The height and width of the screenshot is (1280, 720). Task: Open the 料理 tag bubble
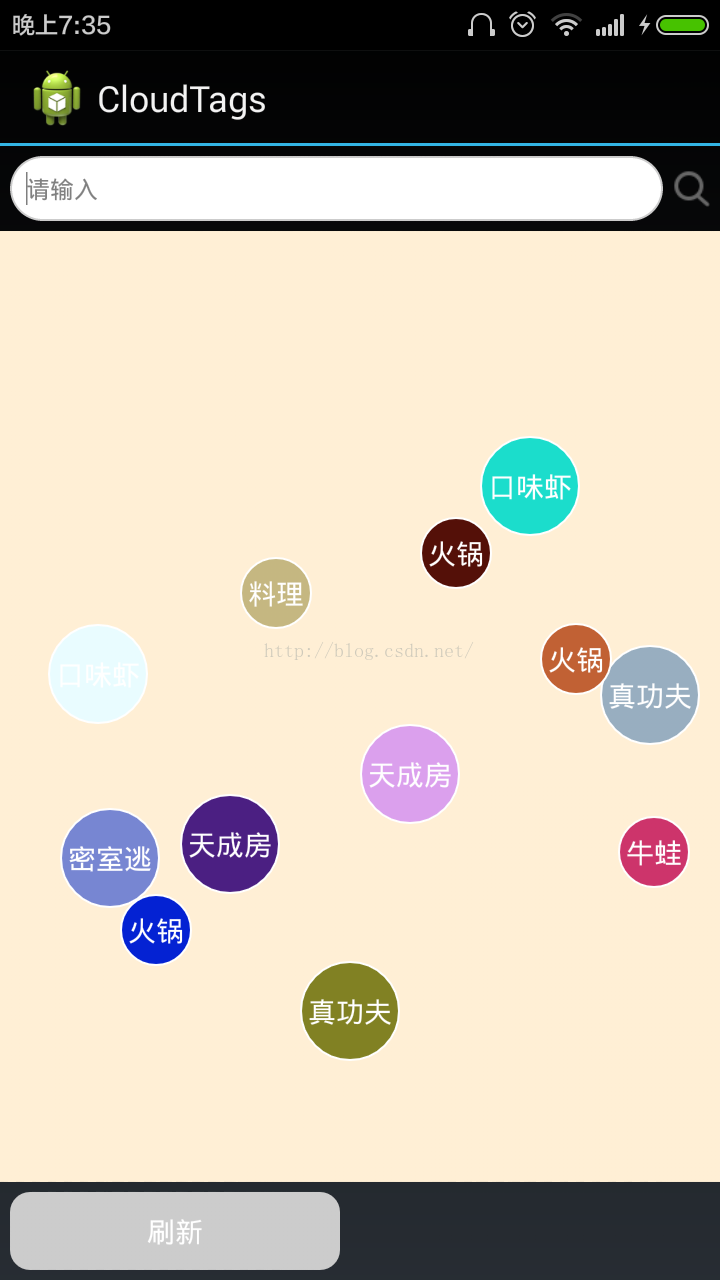click(x=276, y=593)
